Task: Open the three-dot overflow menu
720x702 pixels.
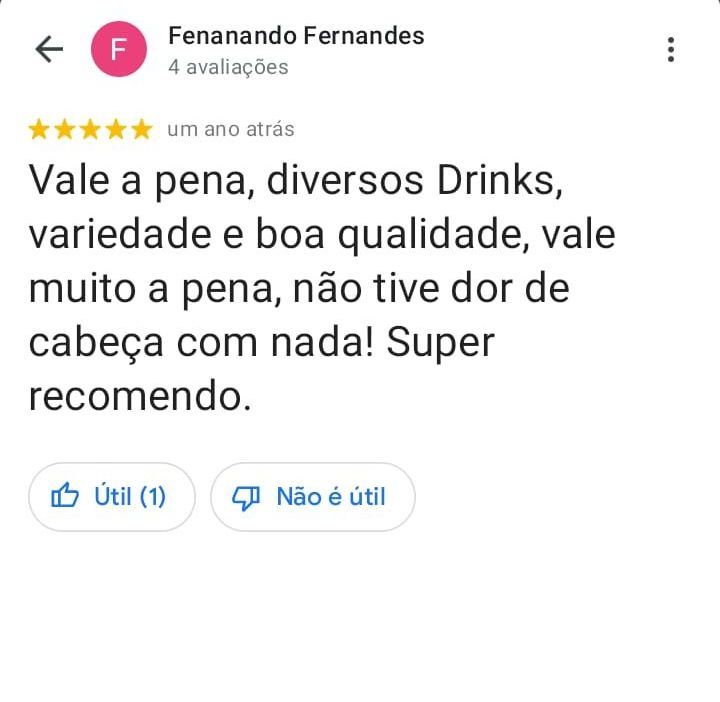Action: coord(671,49)
